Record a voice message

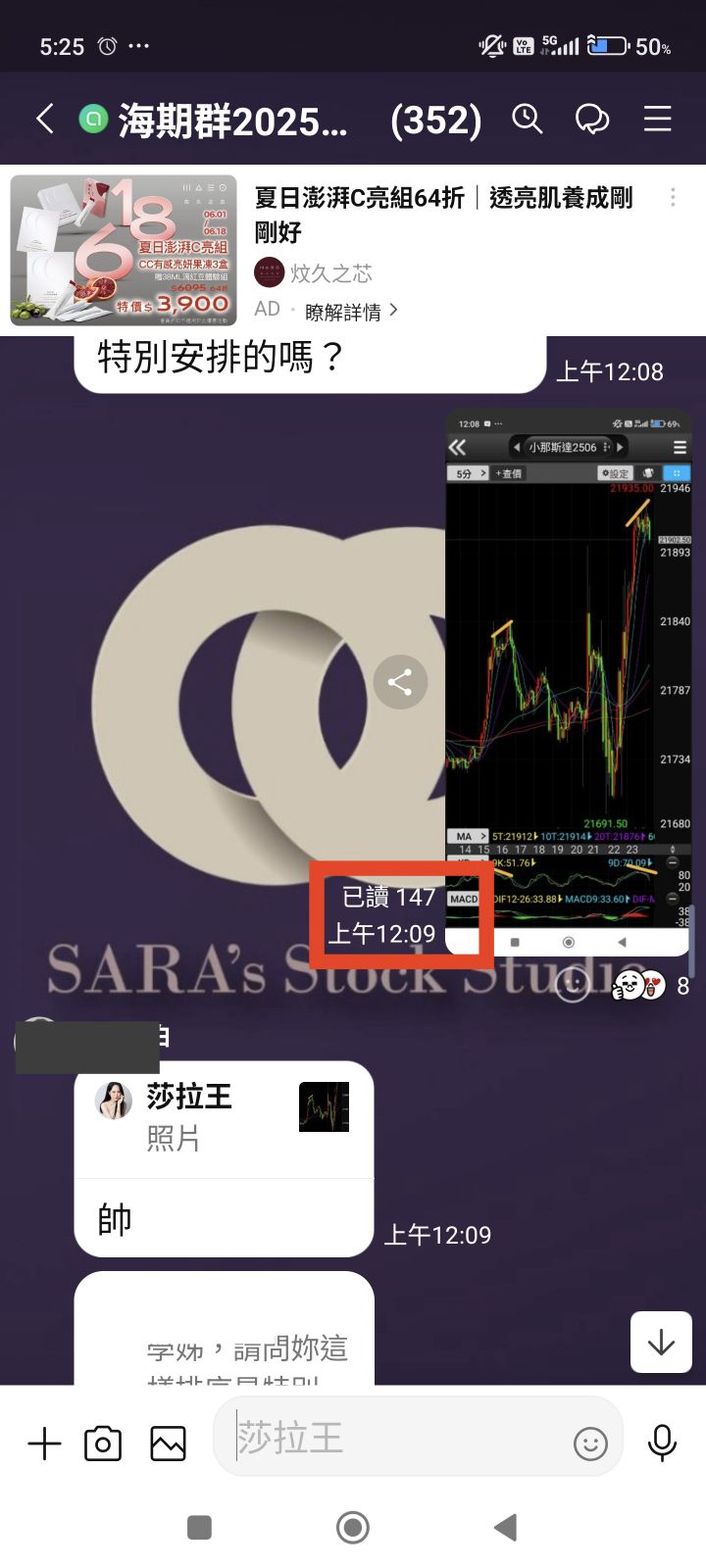[662, 1443]
